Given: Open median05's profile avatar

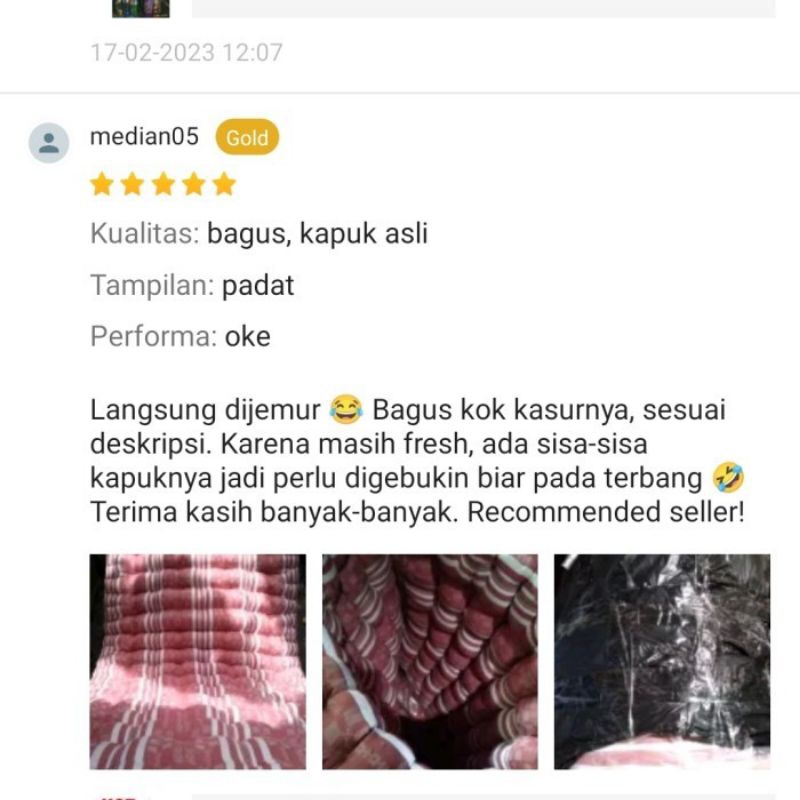Looking at the screenshot, I should [x=49, y=143].
